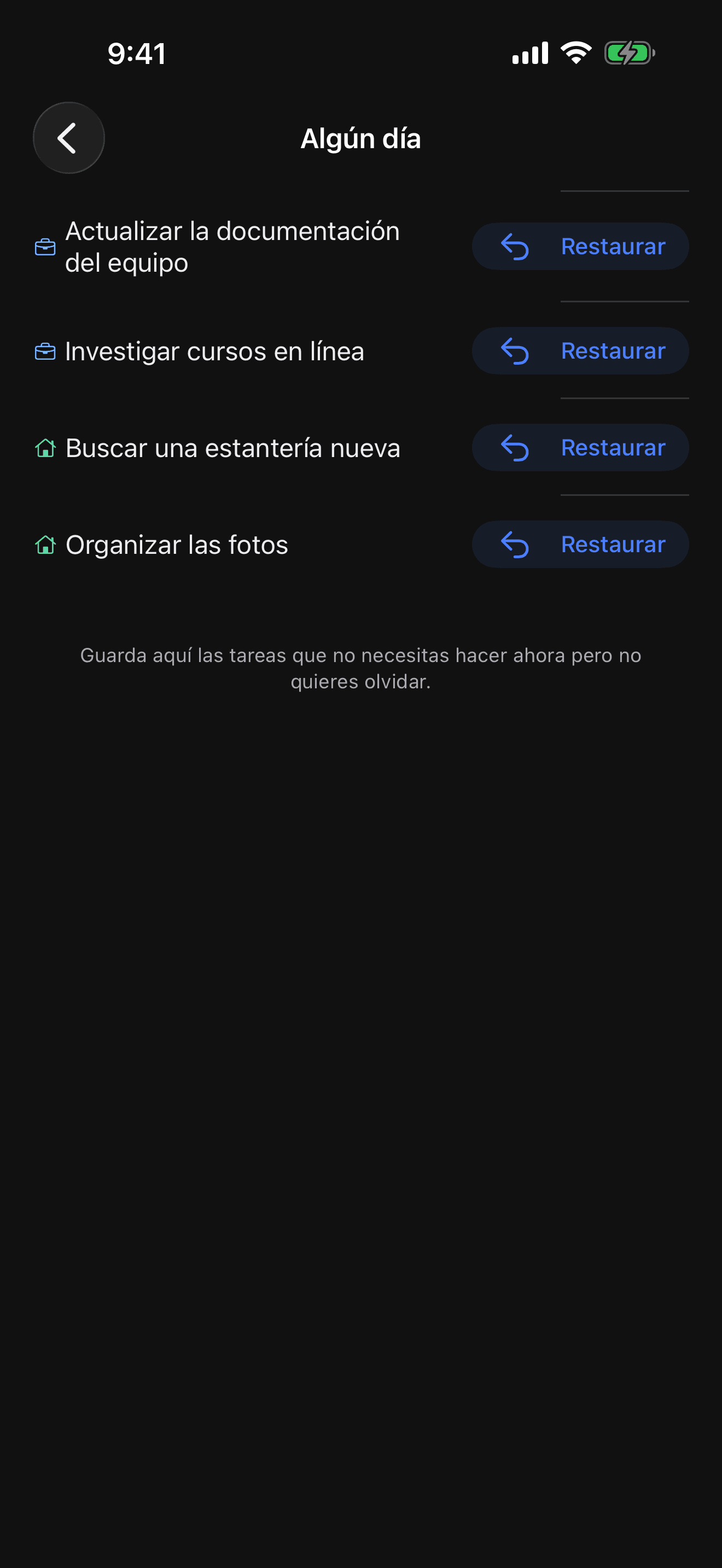
Task: Select the undo arrow next to Investigar cursos en línea
Action: 515,350
